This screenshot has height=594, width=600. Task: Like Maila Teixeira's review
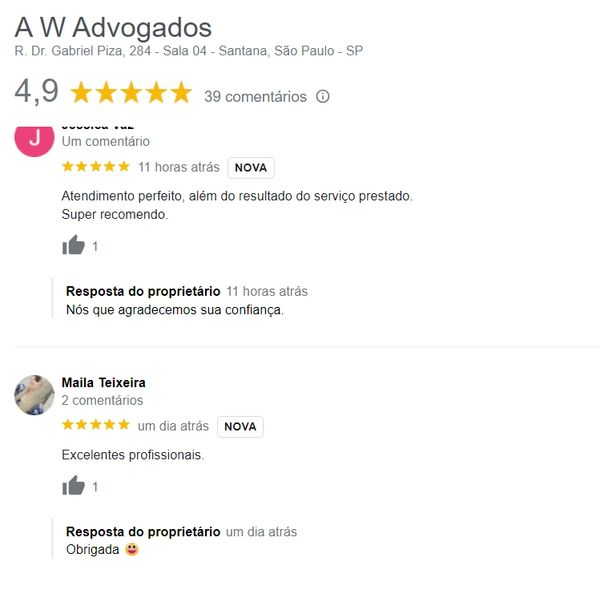click(73, 486)
